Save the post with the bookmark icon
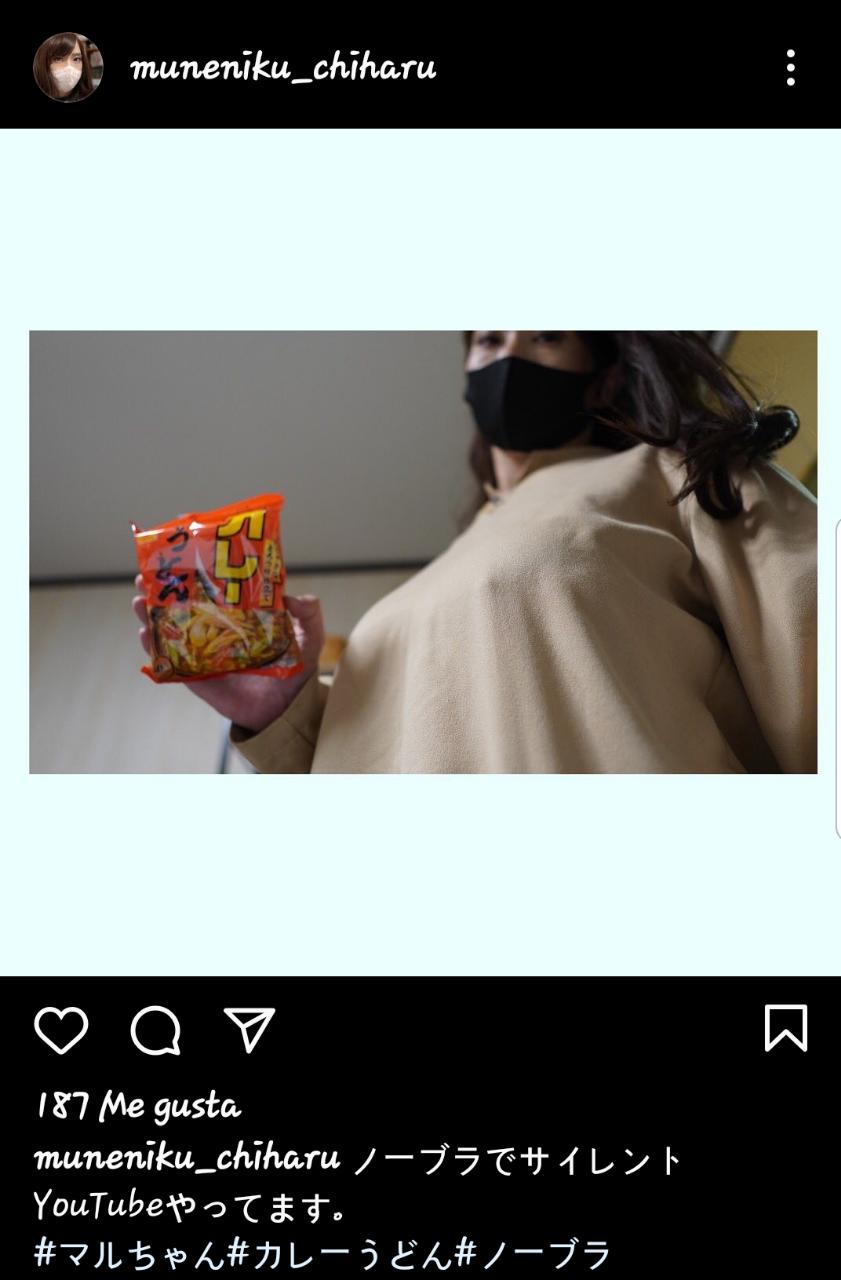Screen dimensions: 841x1280 coord(785,1028)
